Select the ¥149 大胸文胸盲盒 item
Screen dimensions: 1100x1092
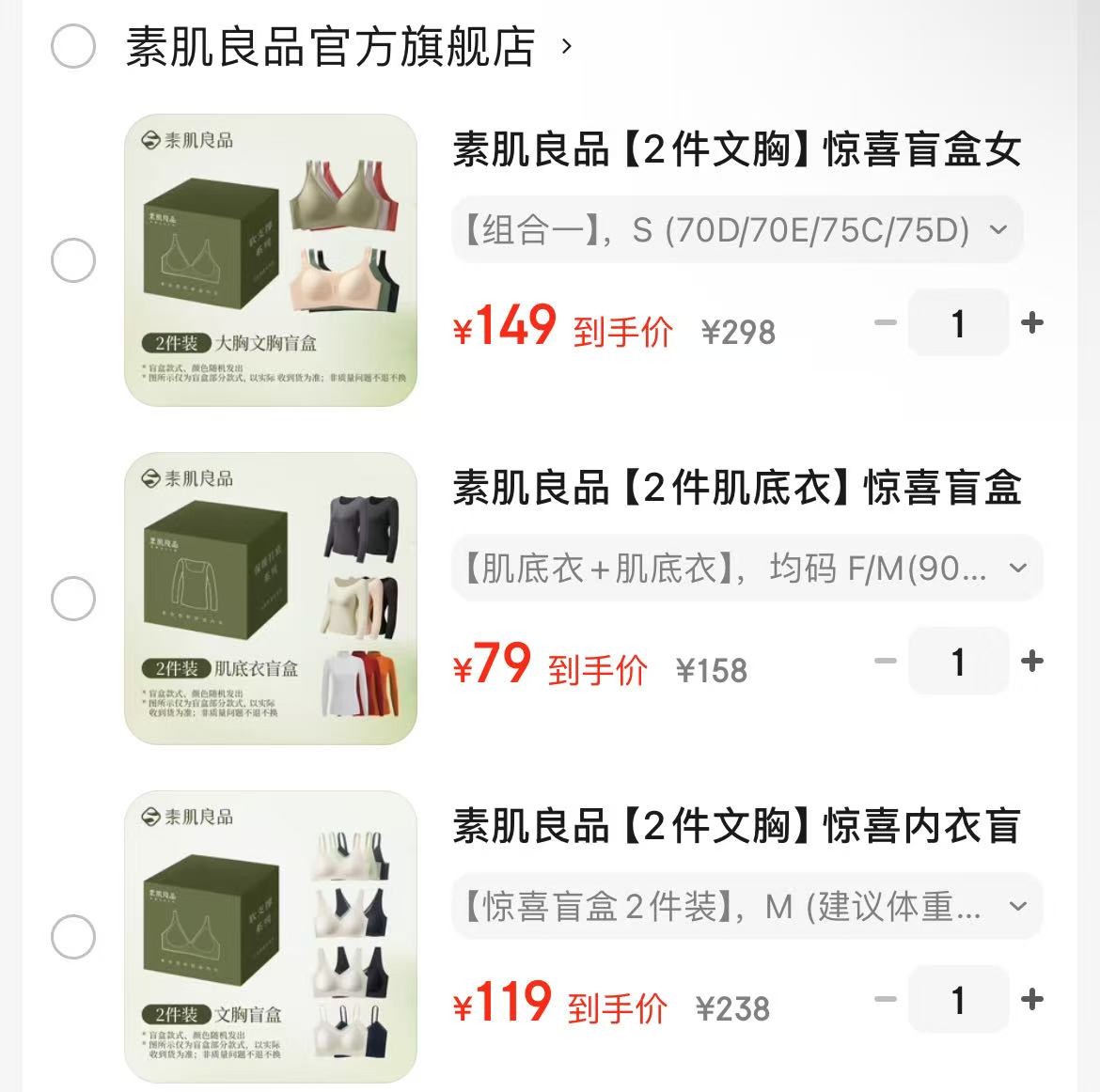(x=73, y=260)
